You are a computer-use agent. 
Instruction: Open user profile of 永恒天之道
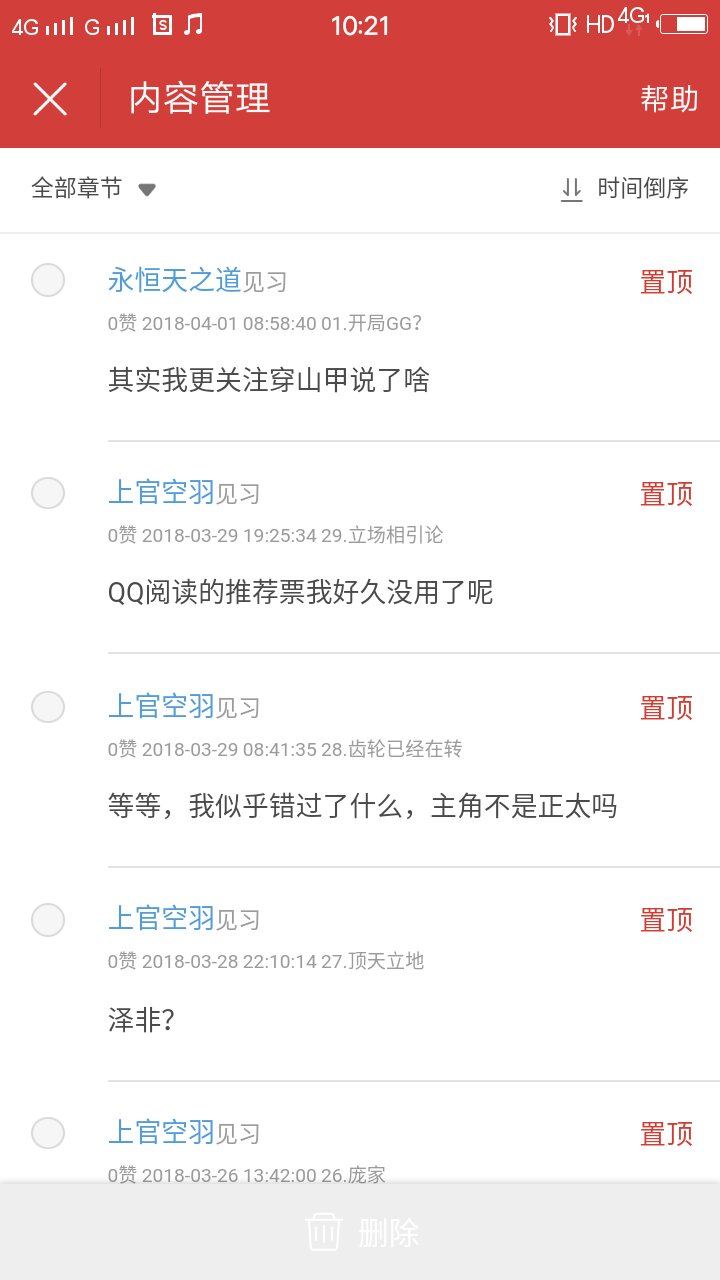(x=174, y=281)
